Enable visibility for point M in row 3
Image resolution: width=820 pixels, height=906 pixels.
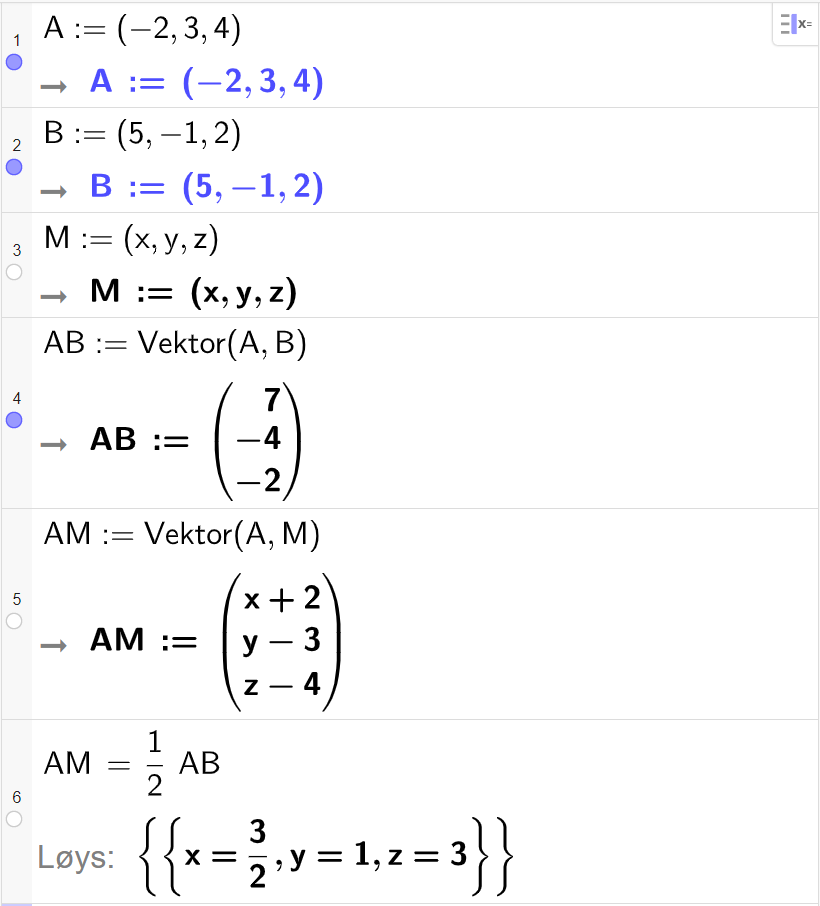coord(14,272)
